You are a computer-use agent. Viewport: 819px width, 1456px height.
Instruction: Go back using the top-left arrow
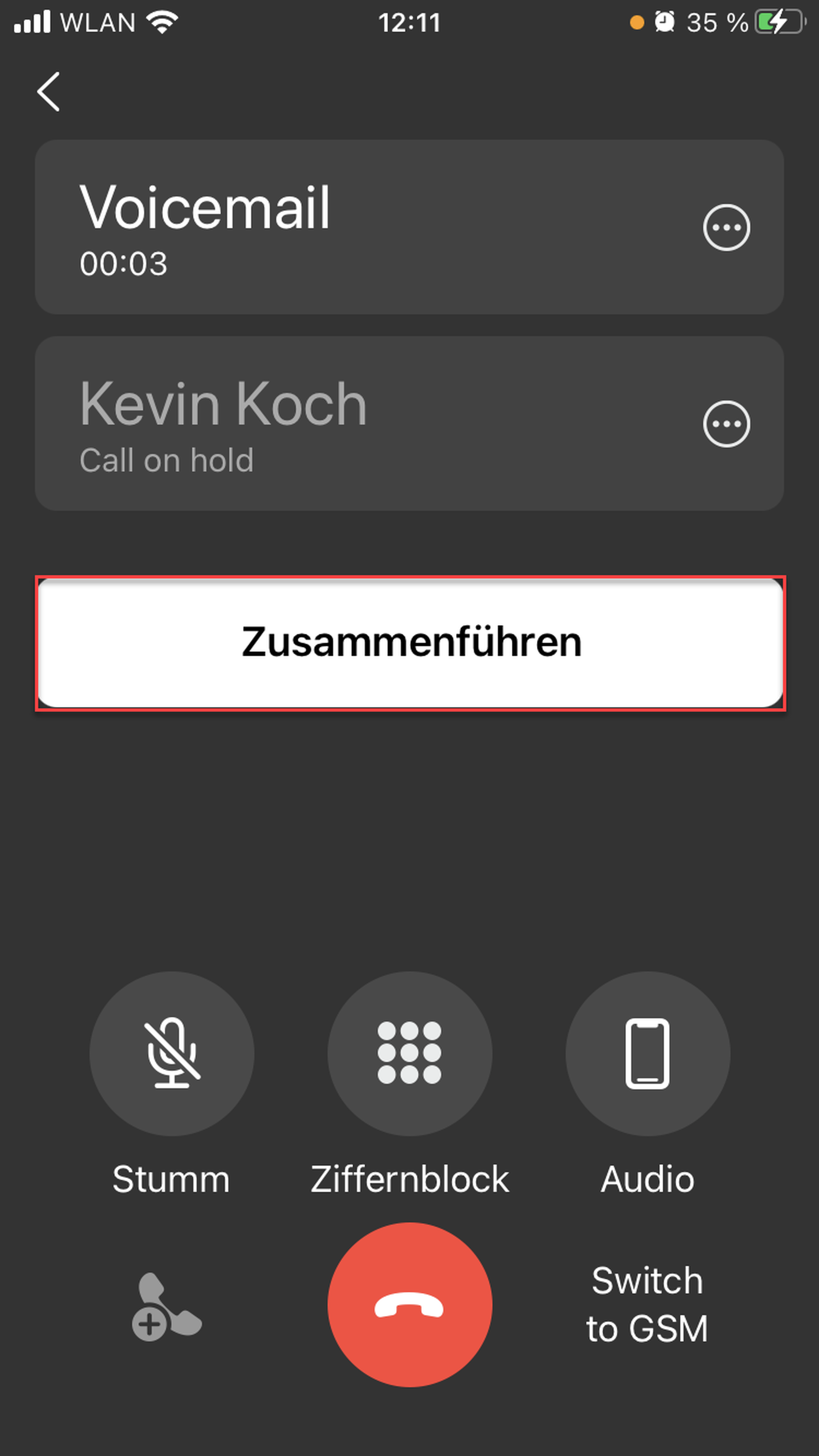(x=49, y=92)
